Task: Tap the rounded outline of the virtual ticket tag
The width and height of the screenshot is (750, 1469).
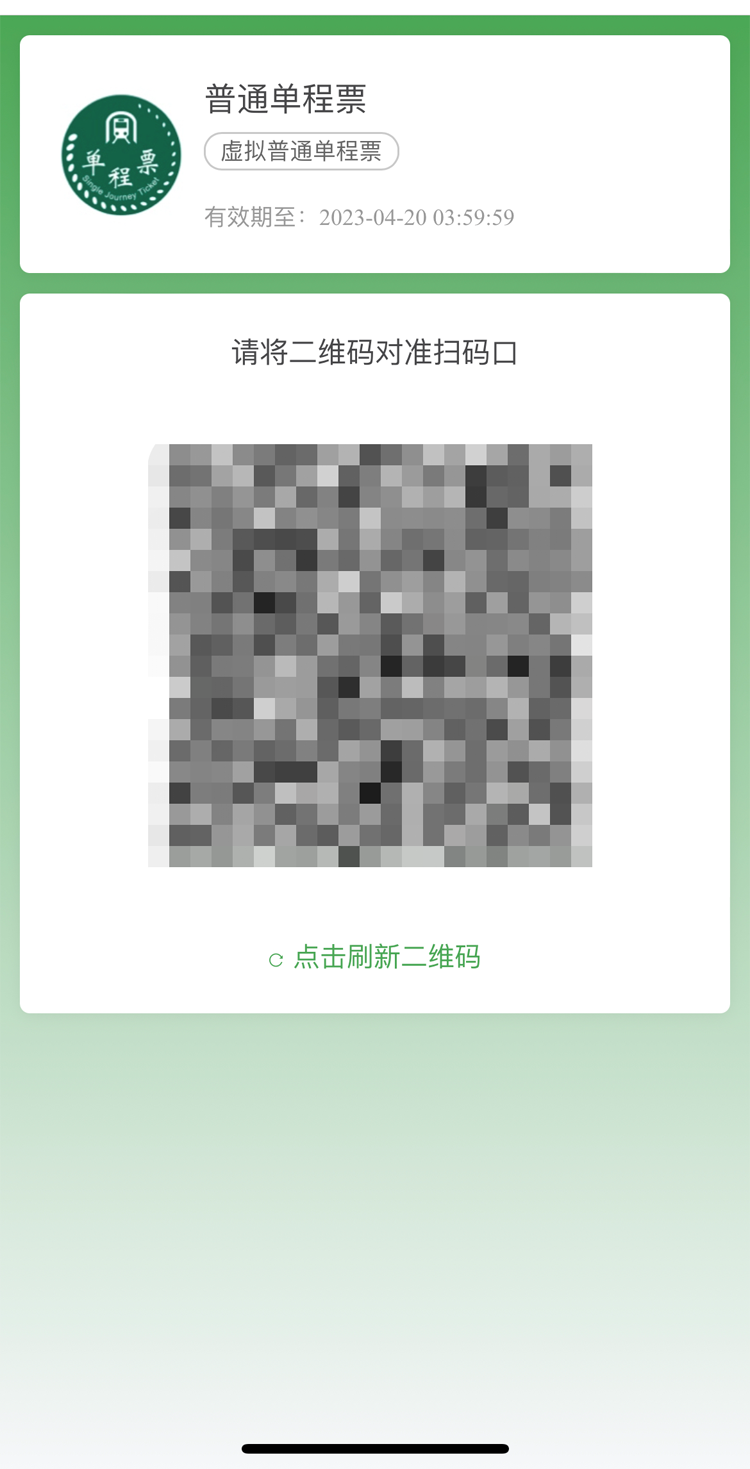Action: click(300, 152)
